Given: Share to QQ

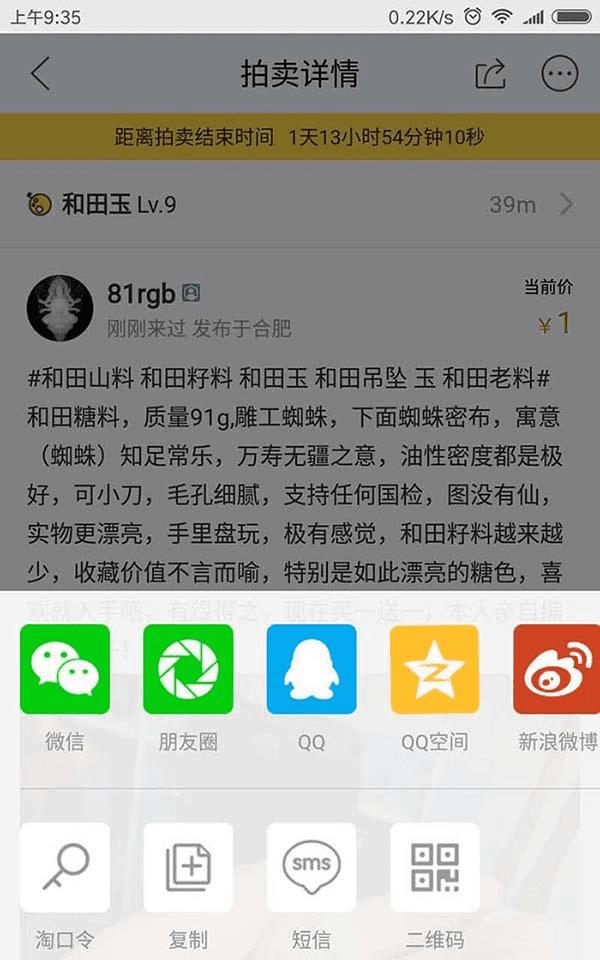Looking at the screenshot, I should [311, 669].
